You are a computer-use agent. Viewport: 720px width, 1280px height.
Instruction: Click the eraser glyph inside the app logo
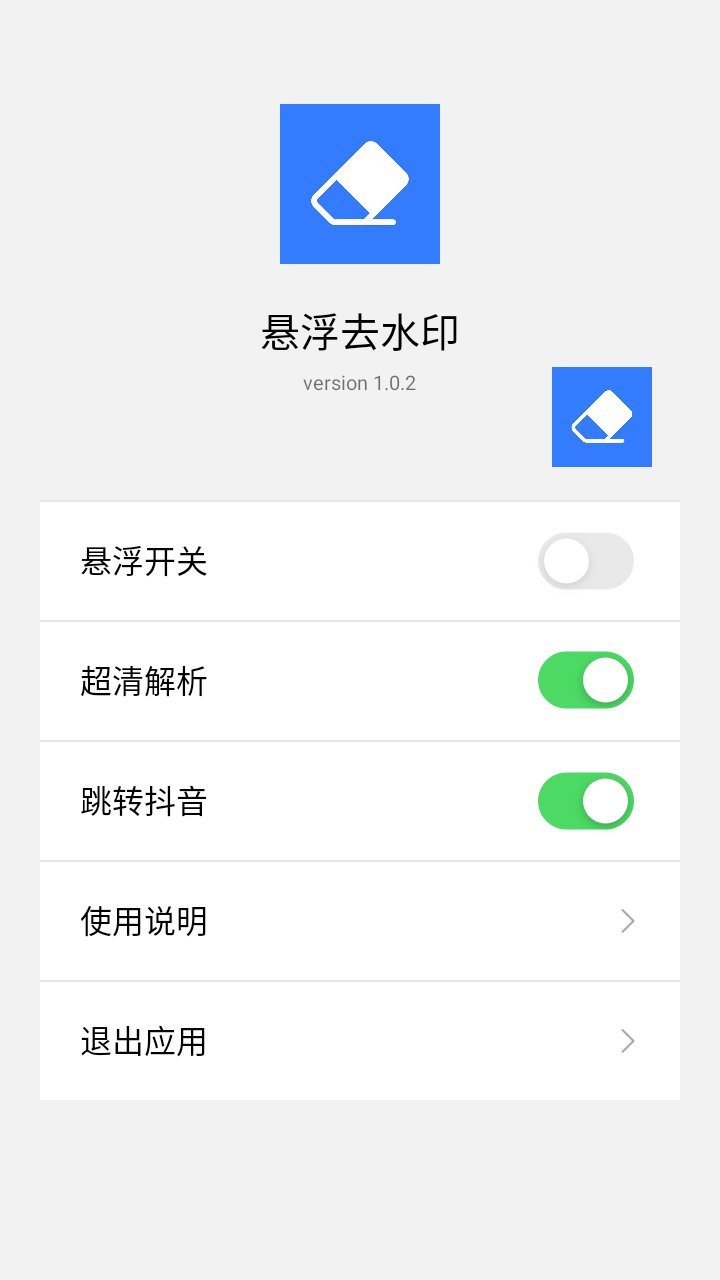[x=360, y=183]
